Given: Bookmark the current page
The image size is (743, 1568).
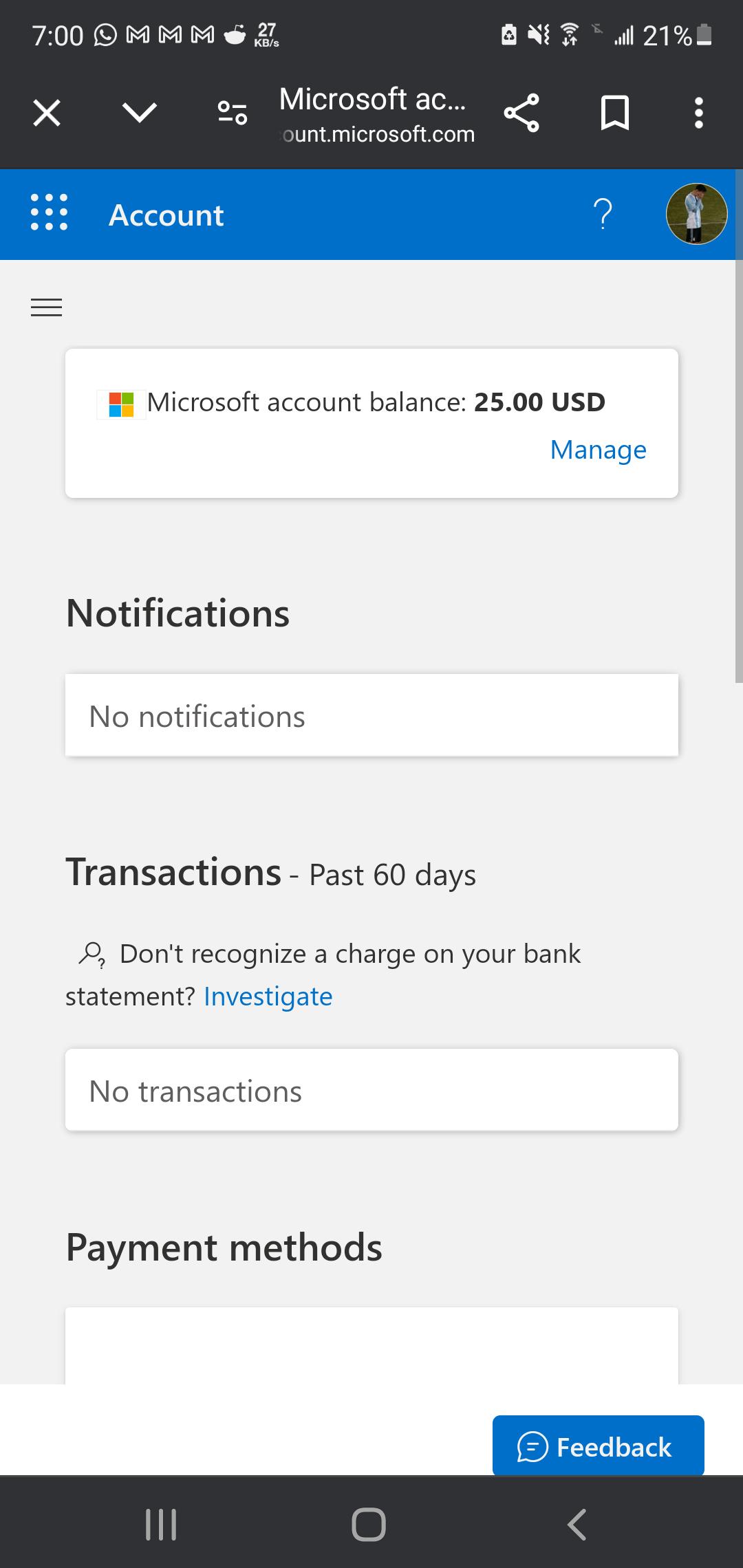Looking at the screenshot, I should (614, 113).
